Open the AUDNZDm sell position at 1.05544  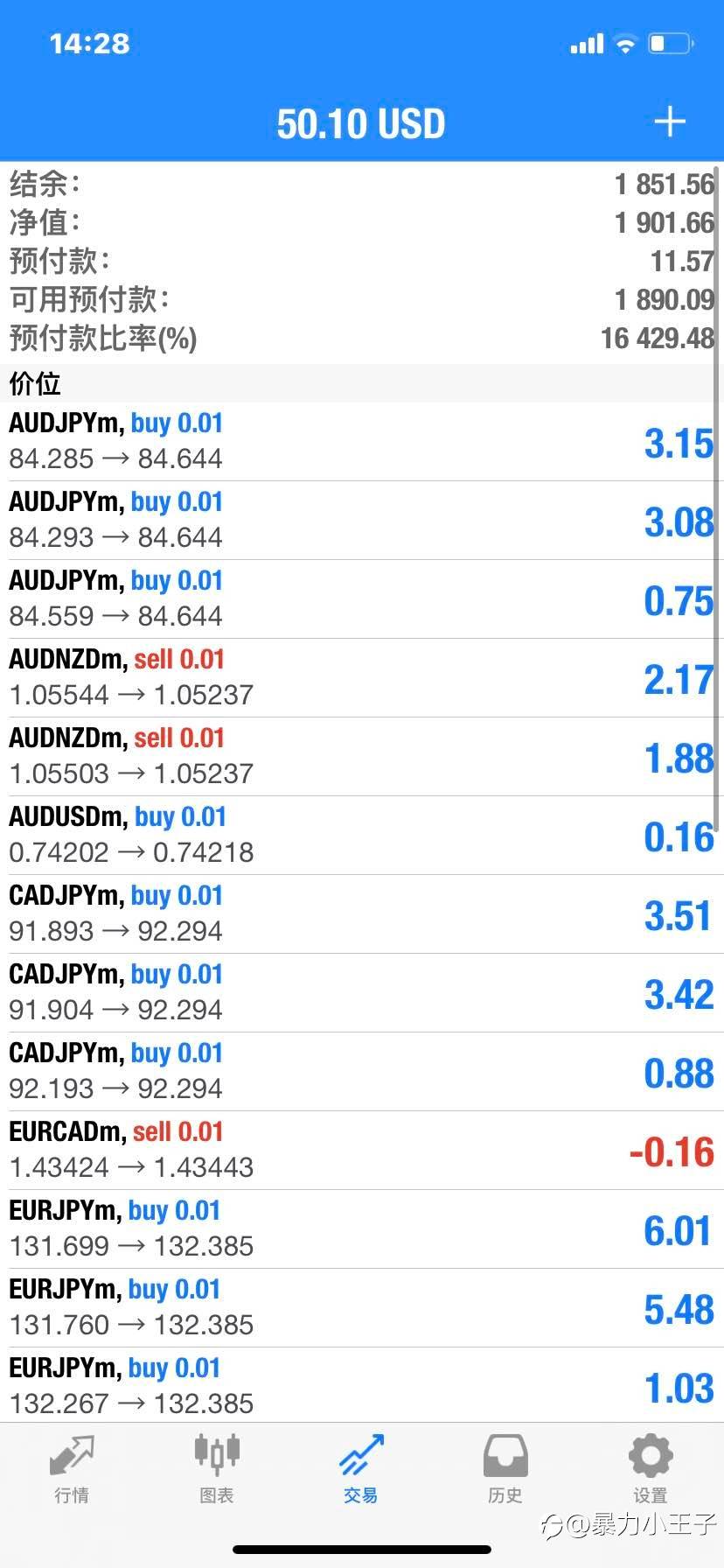click(x=362, y=678)
